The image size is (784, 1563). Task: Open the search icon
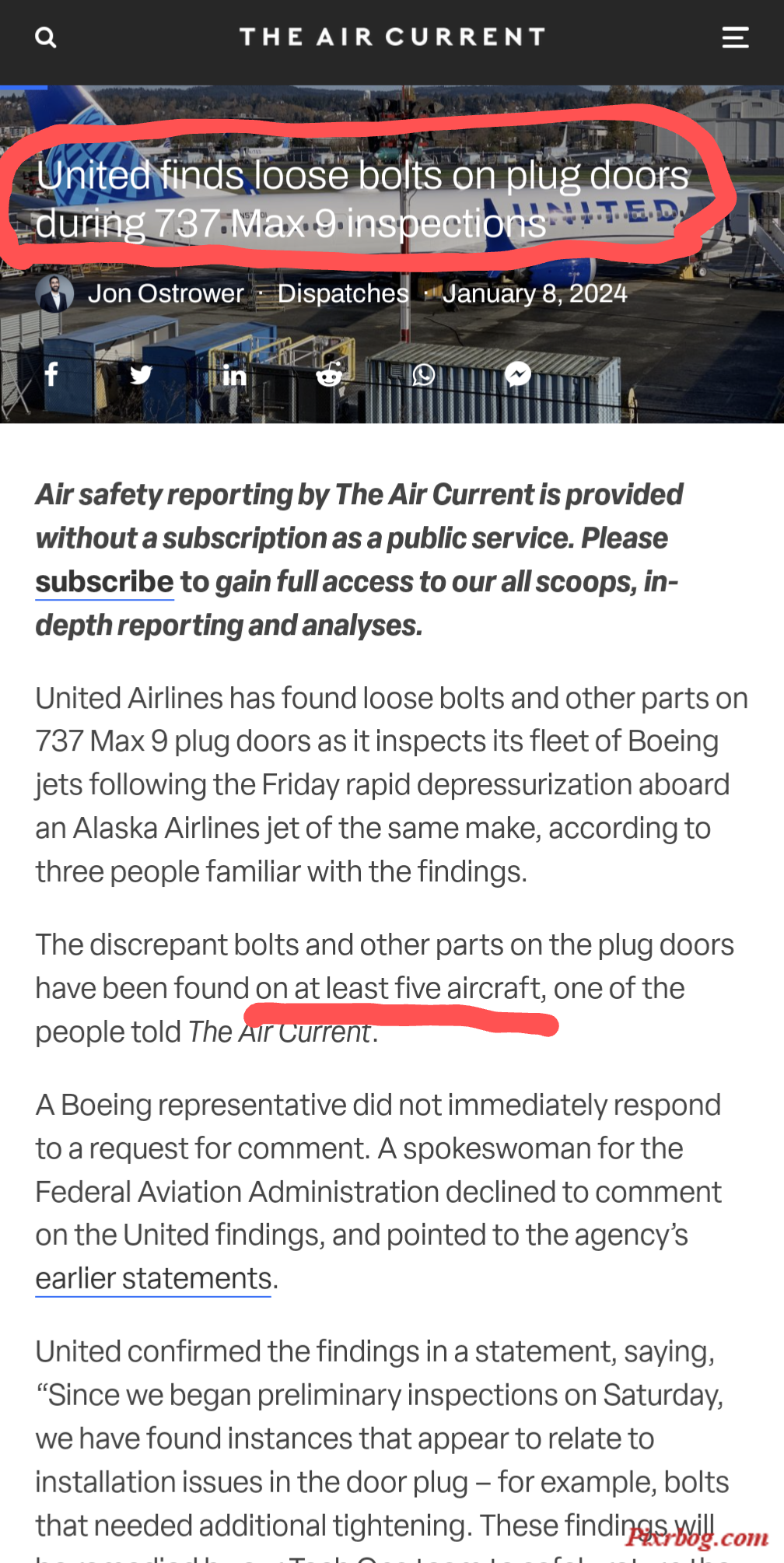pos(46,37)
